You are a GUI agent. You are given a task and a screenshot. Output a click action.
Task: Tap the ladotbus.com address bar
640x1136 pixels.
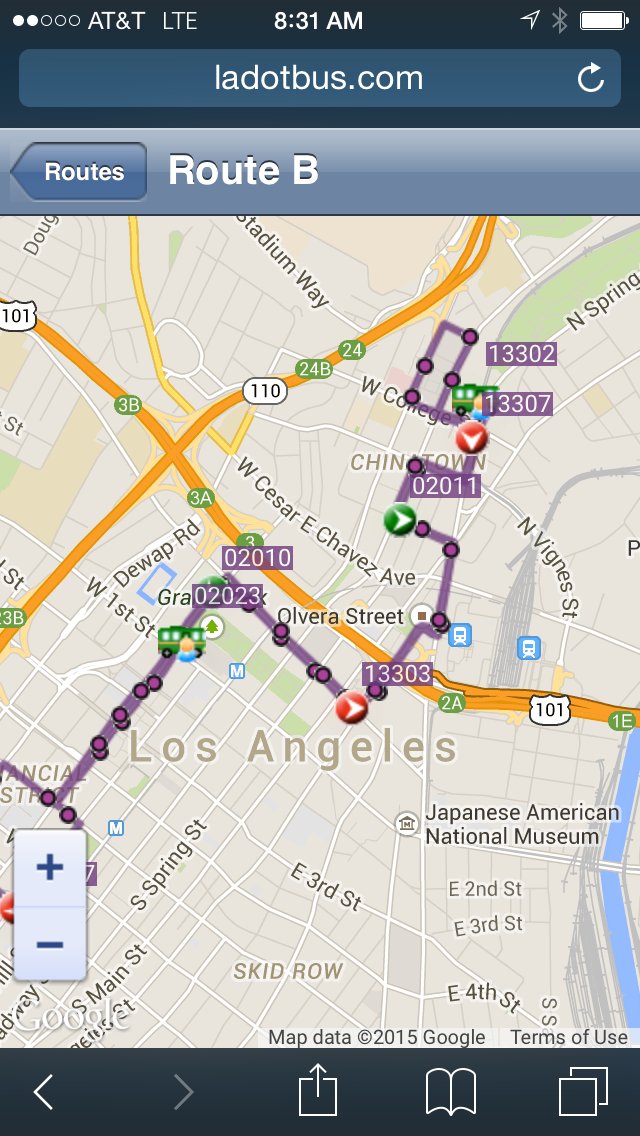point(320,78)
